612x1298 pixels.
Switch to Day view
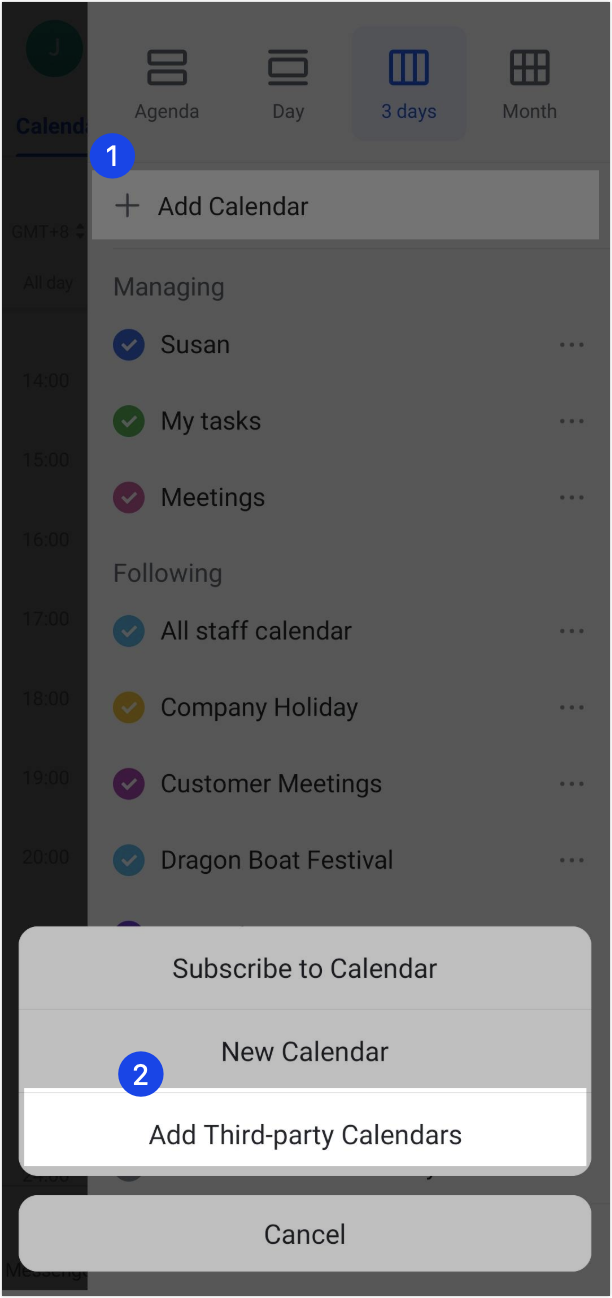(x=288, y=84)
